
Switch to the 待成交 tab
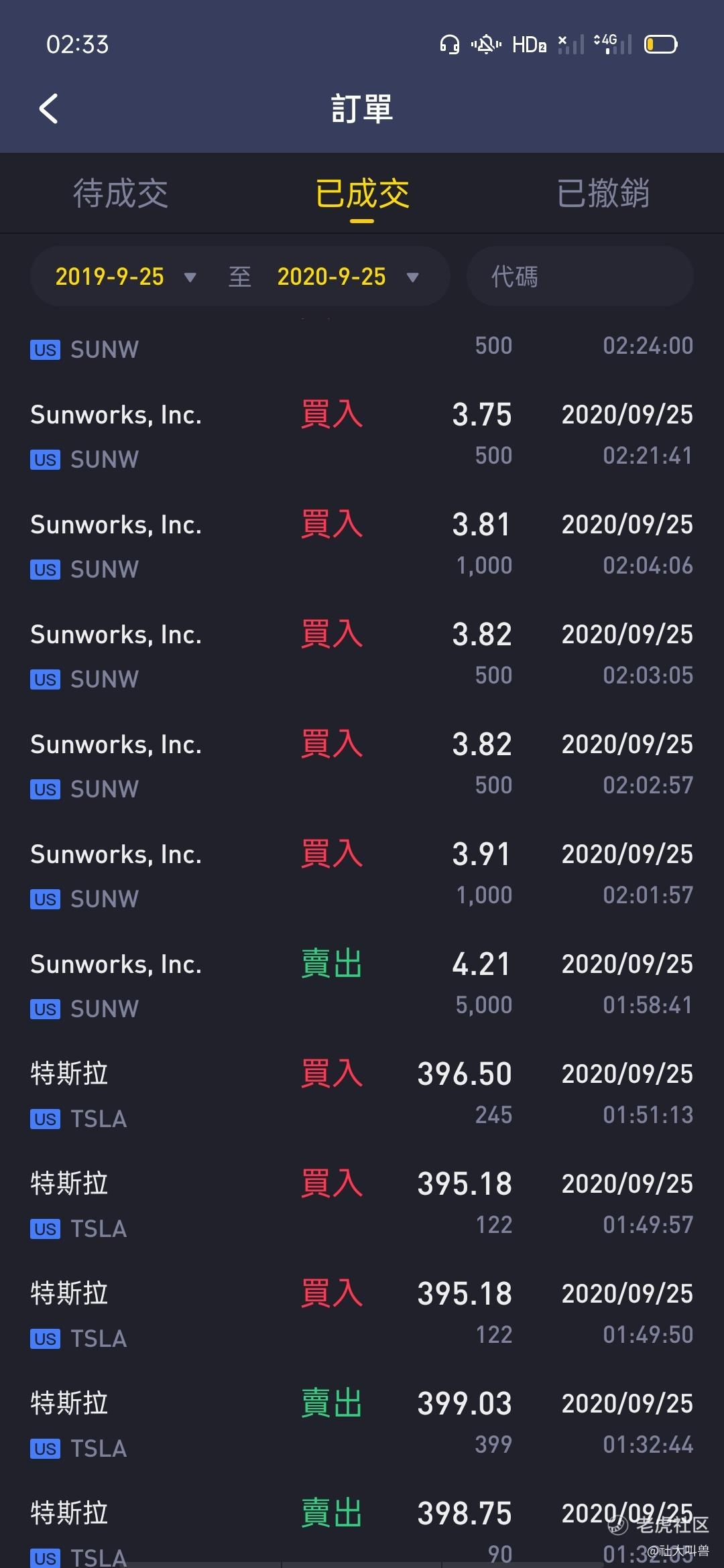coord(121,194)
